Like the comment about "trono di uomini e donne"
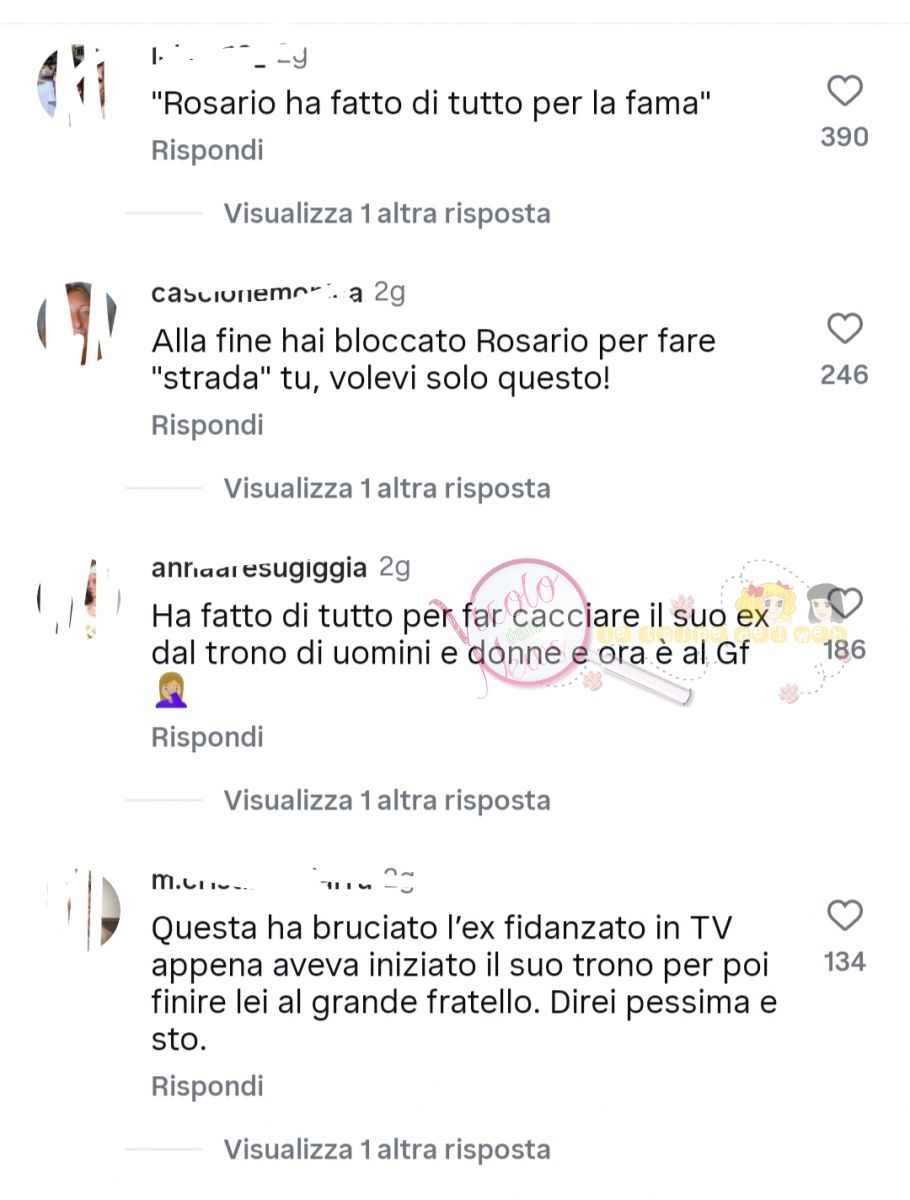 point(845,603)
